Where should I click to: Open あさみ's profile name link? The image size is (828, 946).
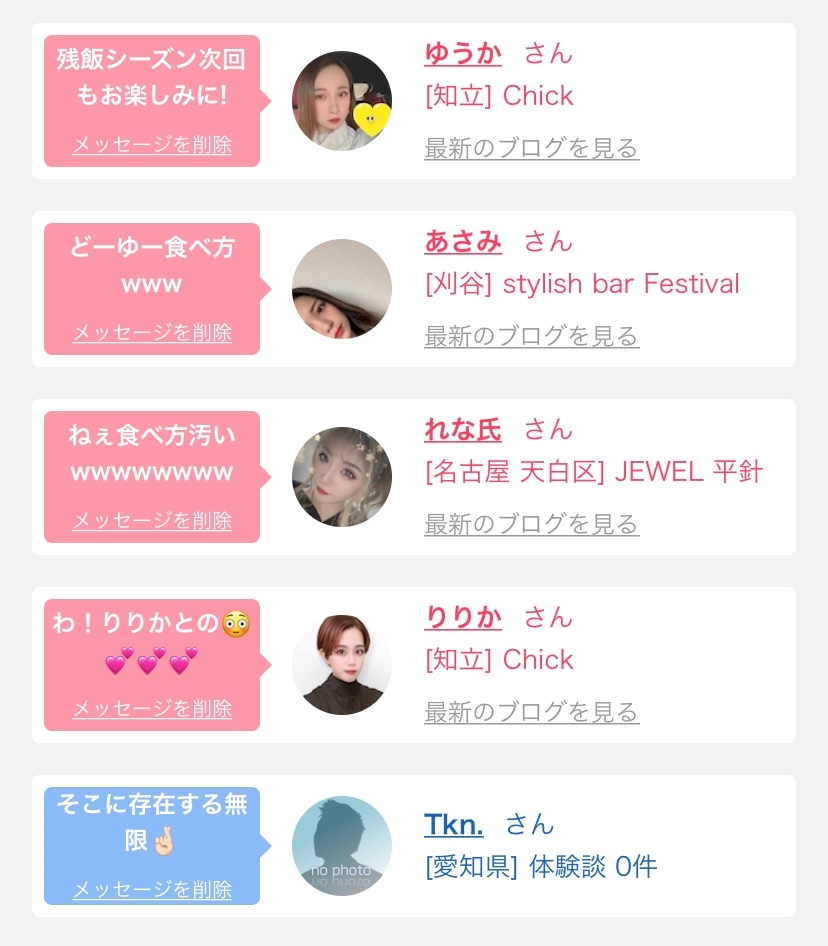[x=463, y=242]
